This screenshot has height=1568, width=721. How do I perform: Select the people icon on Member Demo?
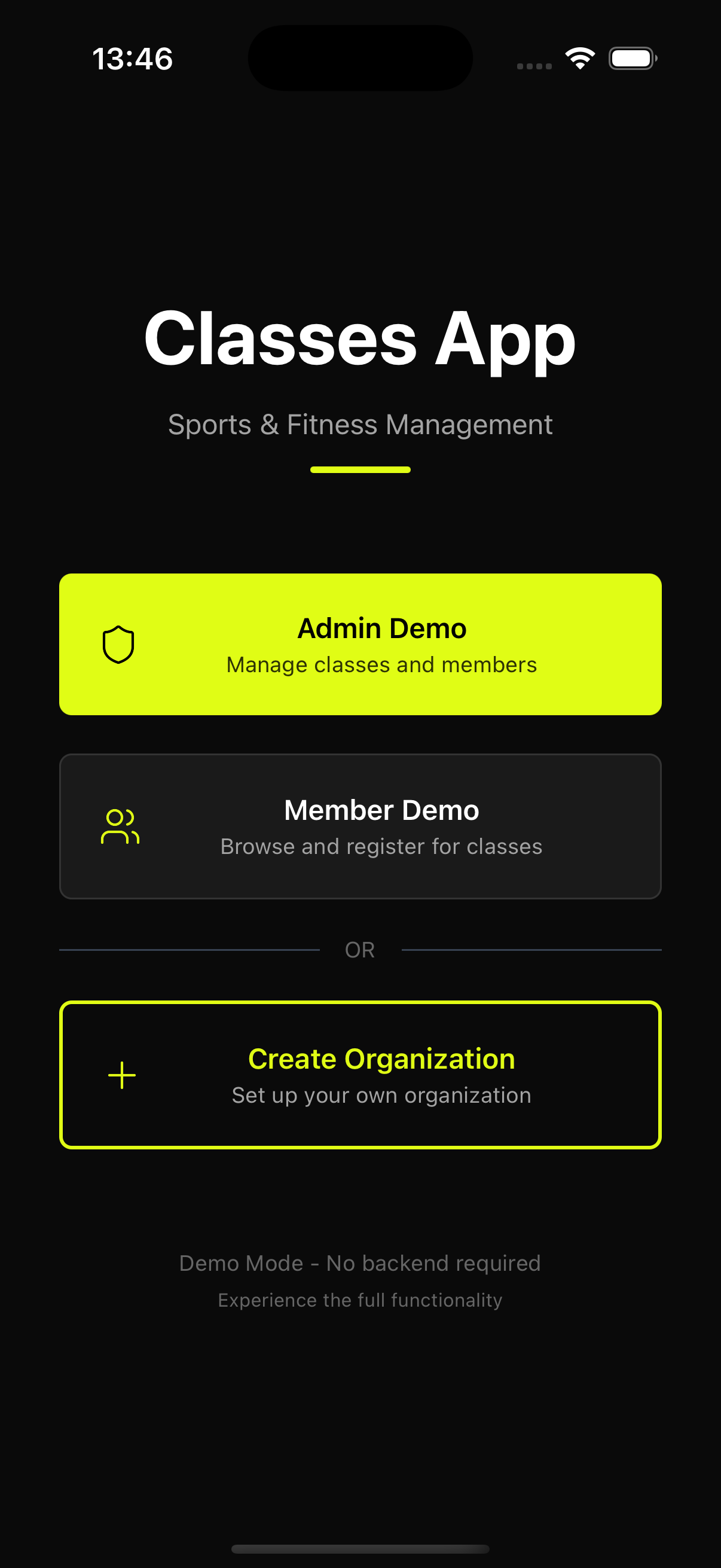121,826
